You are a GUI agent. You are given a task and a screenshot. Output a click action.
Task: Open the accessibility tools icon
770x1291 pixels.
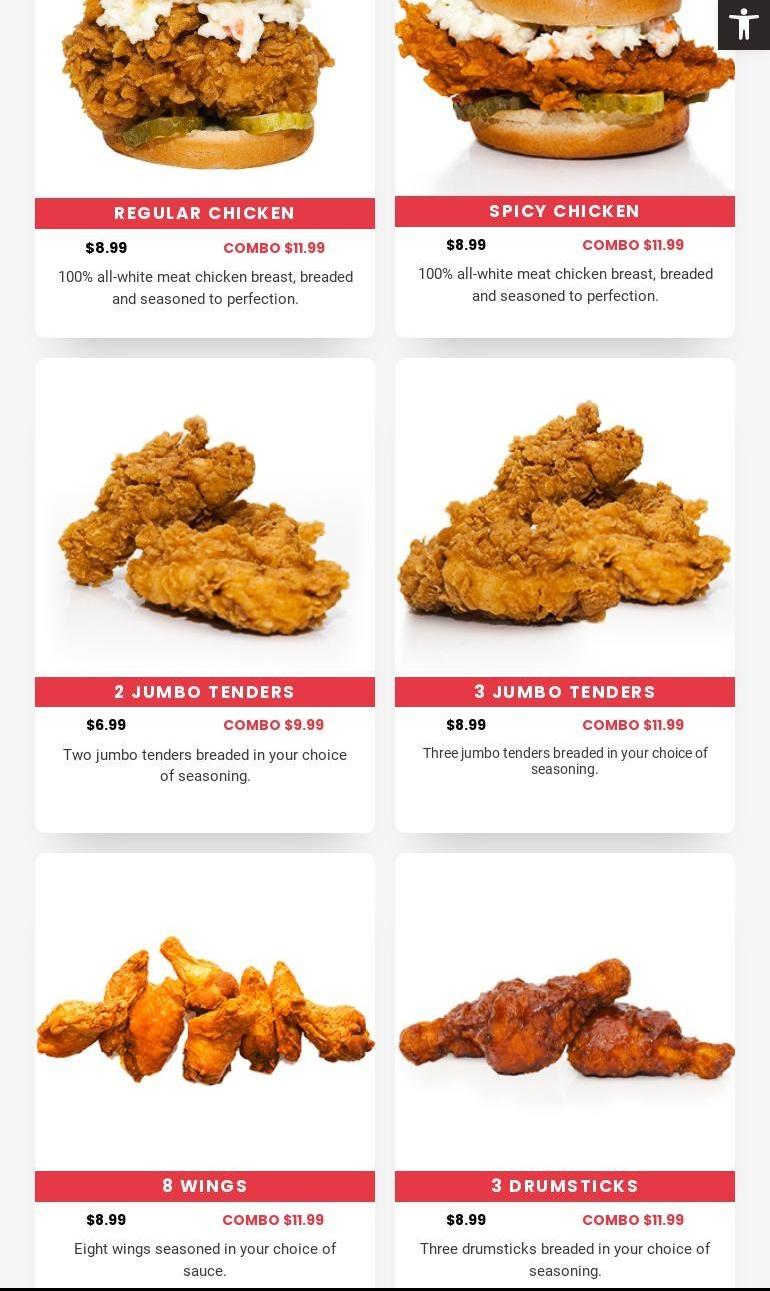coord(743,24)
